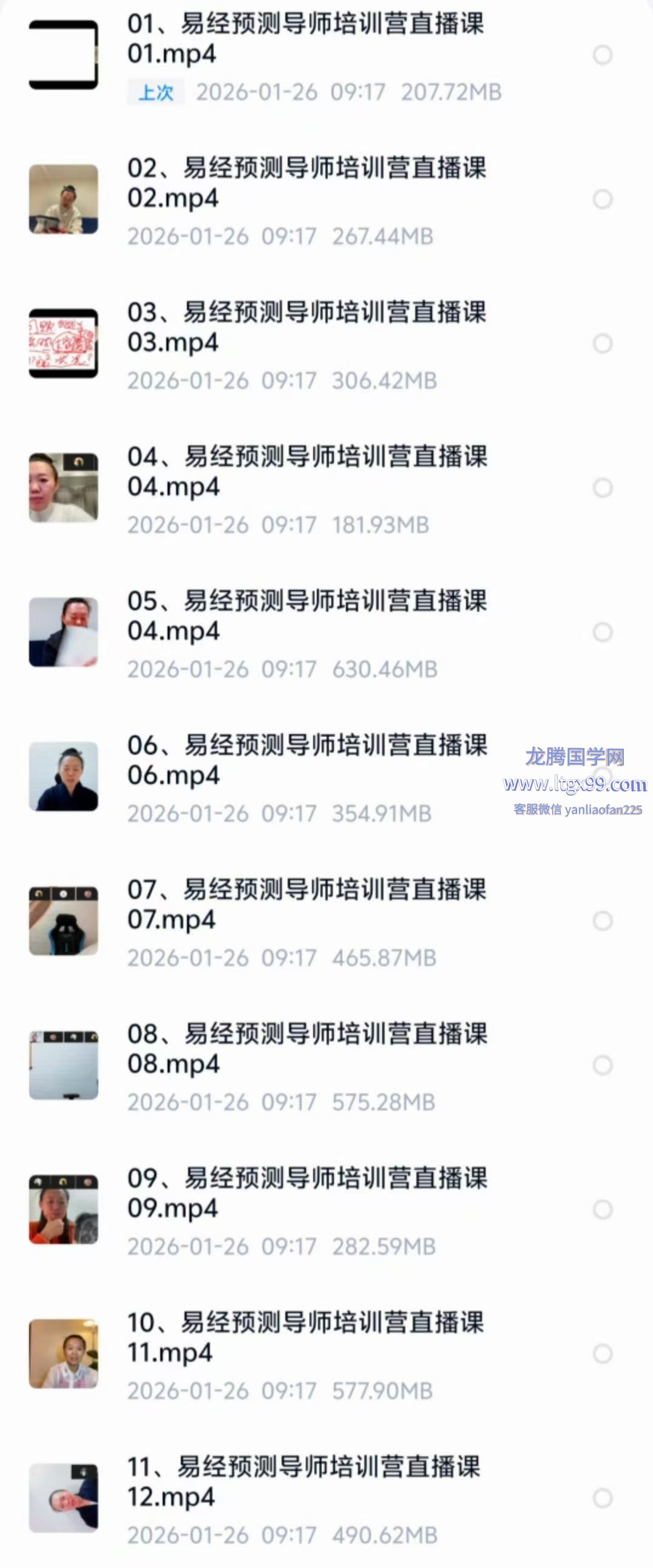Screen dimensions: 653x1568
Task: Check the circle for the 630.46MB file
Action: pyautogui.click(x=603, y=632)
